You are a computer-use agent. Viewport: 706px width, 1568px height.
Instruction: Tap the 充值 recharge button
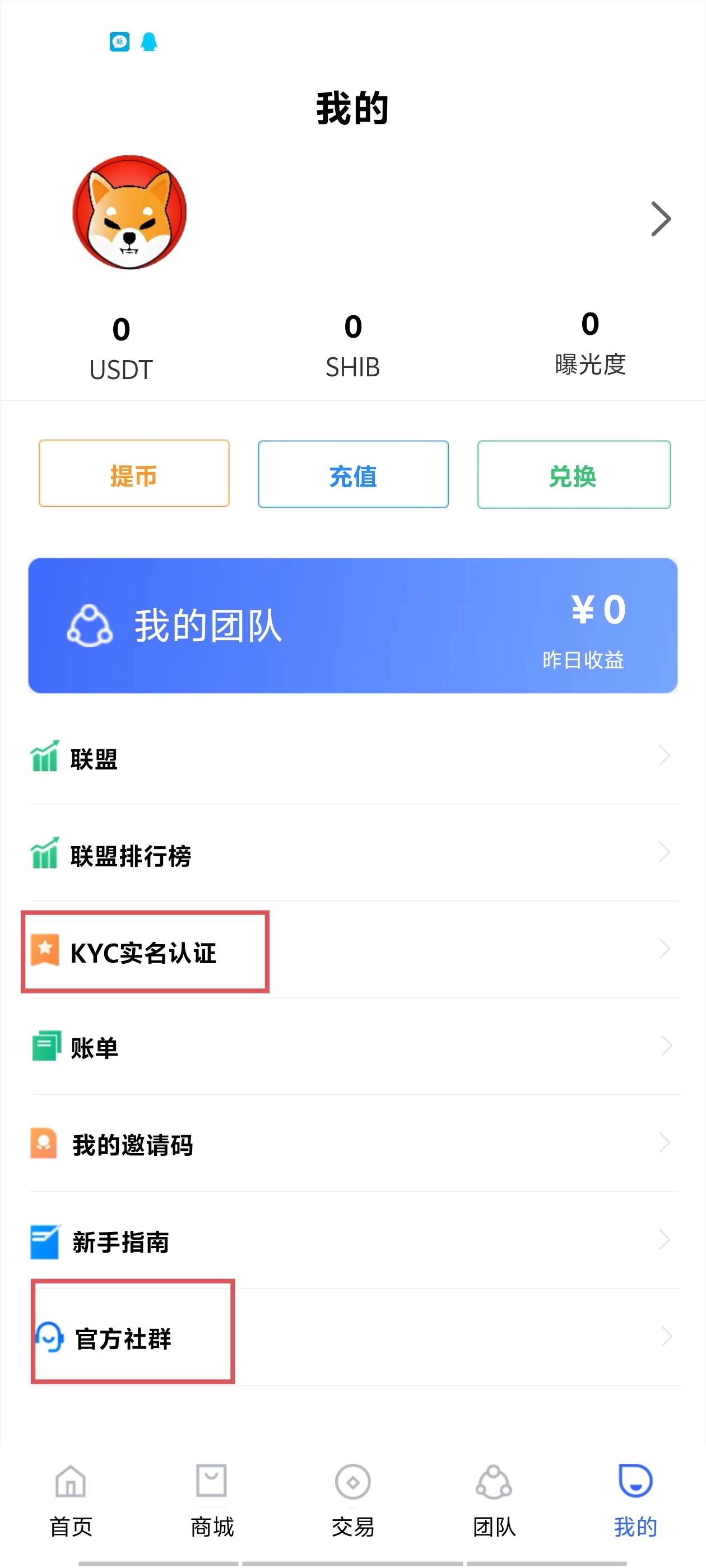point(354,474)
